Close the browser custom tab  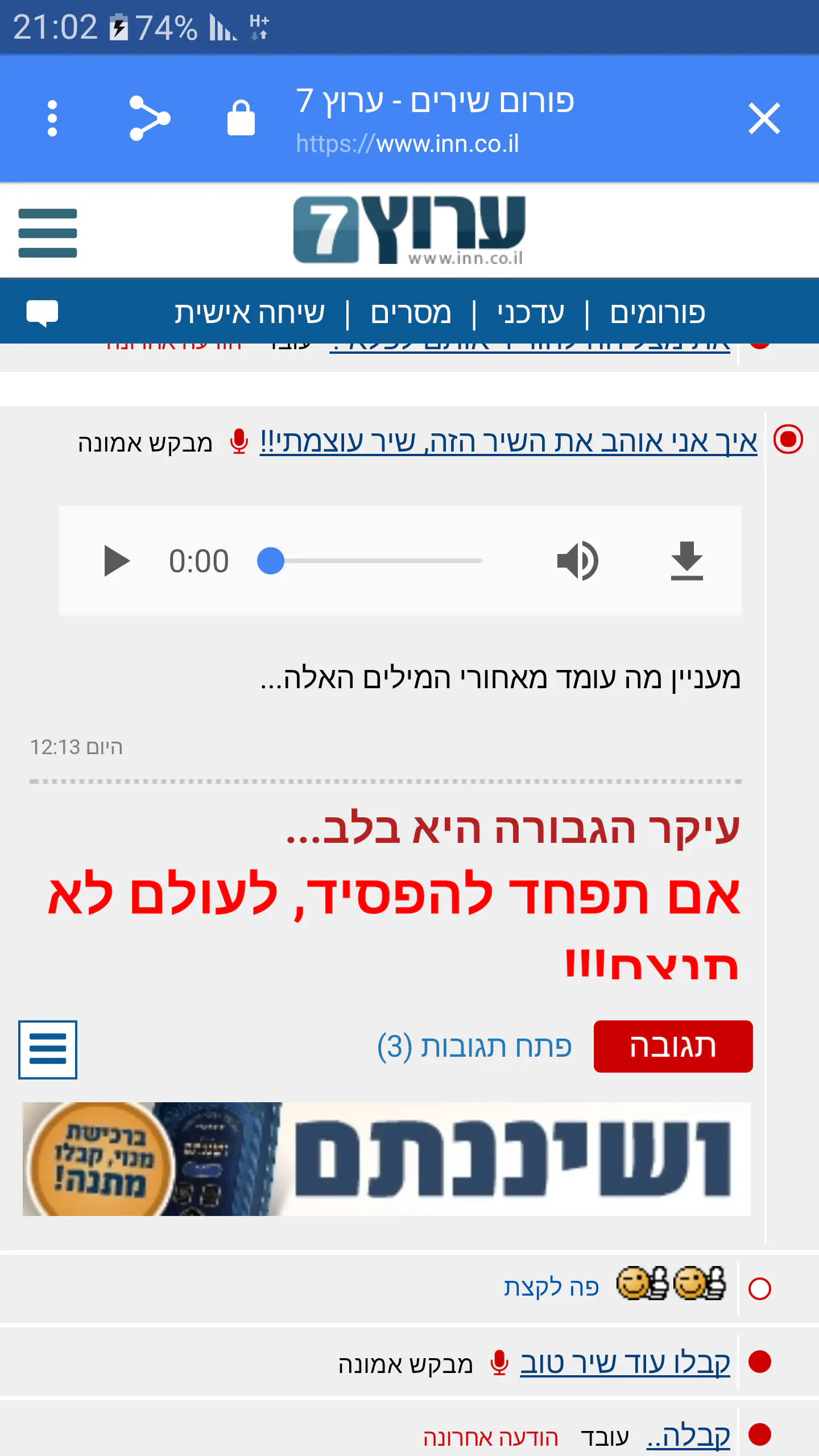[764, 118]
